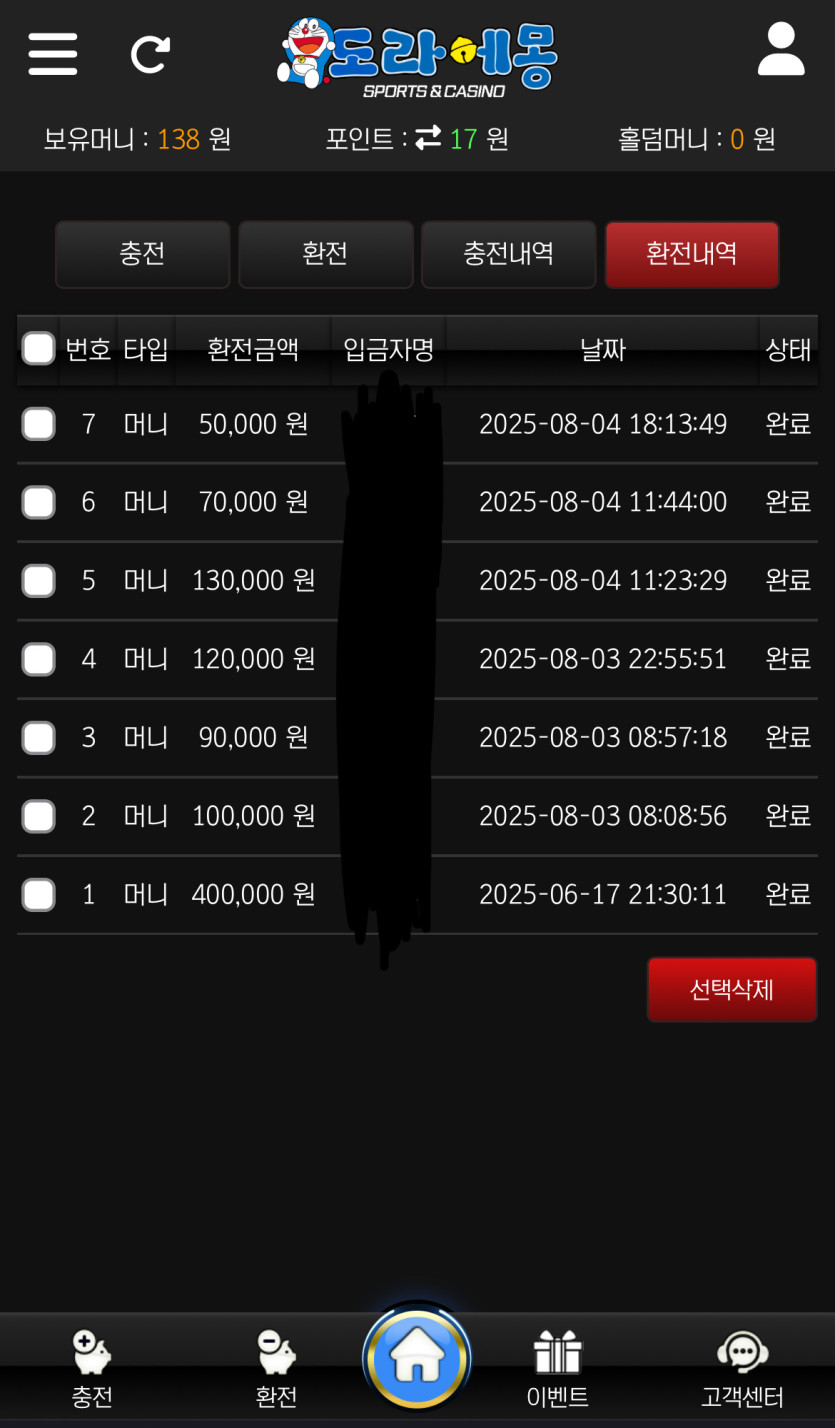Screen dimensions: 835x1428
Task: Open the hamburger menu
Action: tap(53, 54)
